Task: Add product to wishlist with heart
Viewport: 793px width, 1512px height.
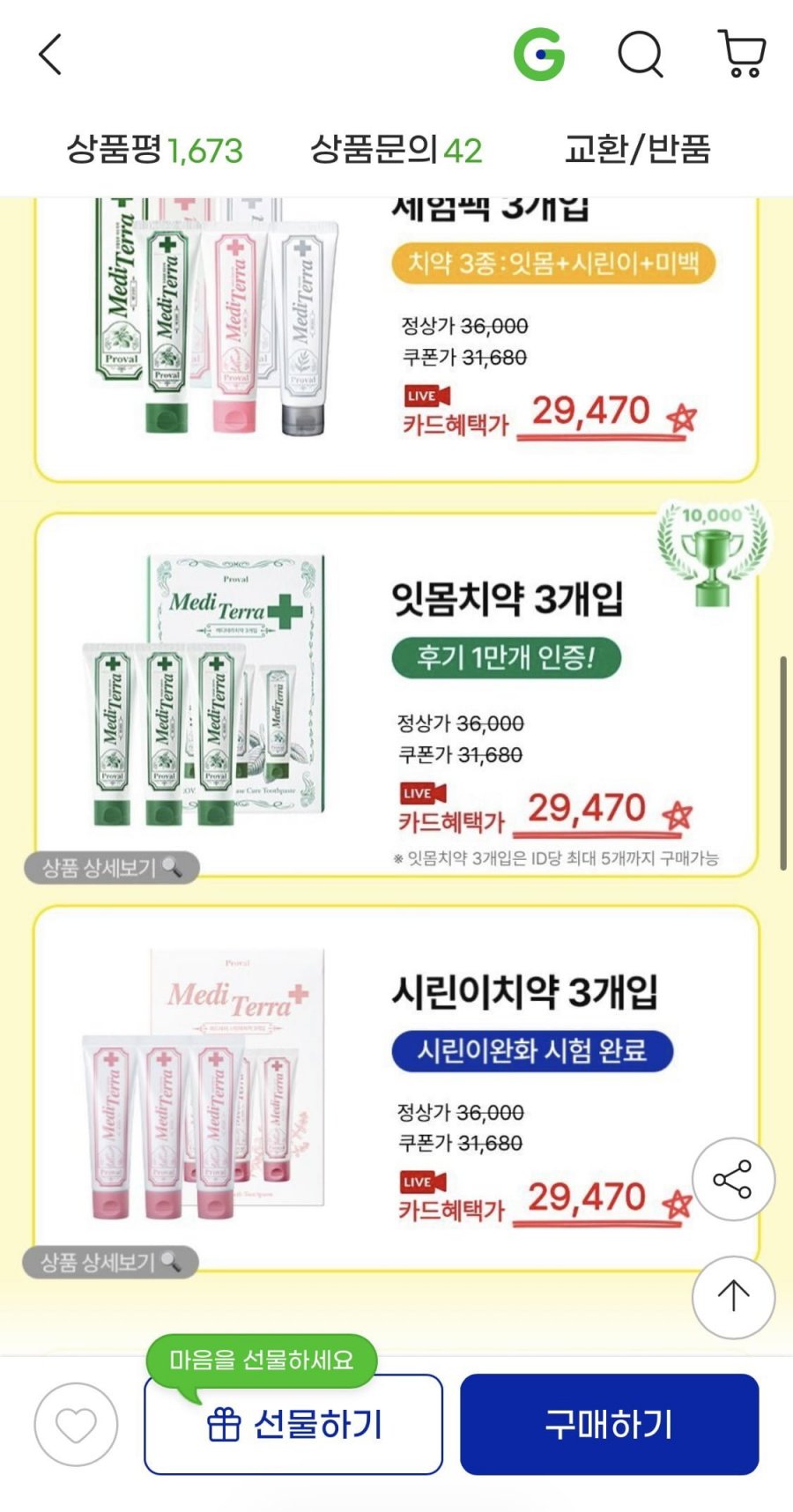Action: point(76,1424)
